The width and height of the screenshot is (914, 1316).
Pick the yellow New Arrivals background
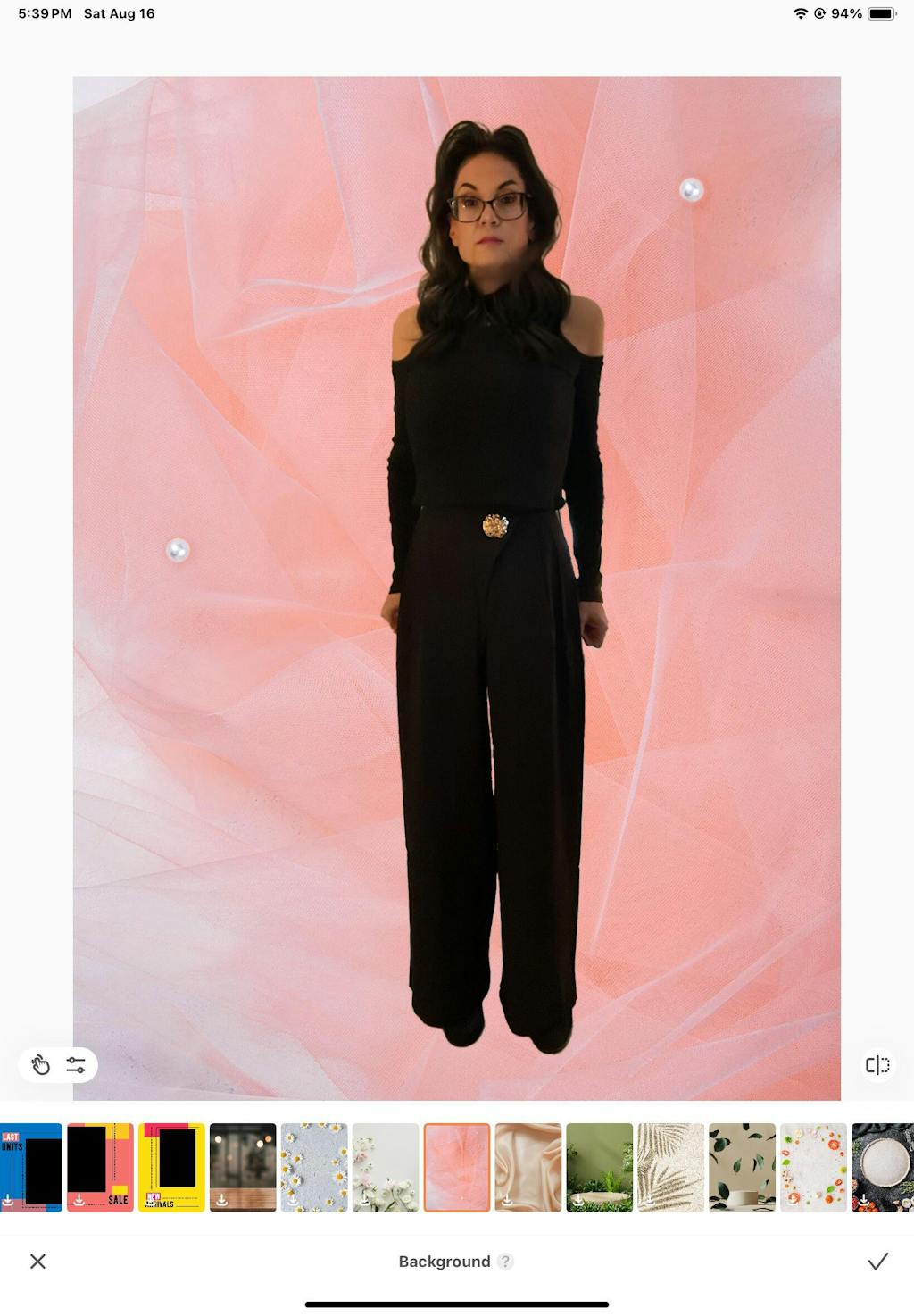171,1167
